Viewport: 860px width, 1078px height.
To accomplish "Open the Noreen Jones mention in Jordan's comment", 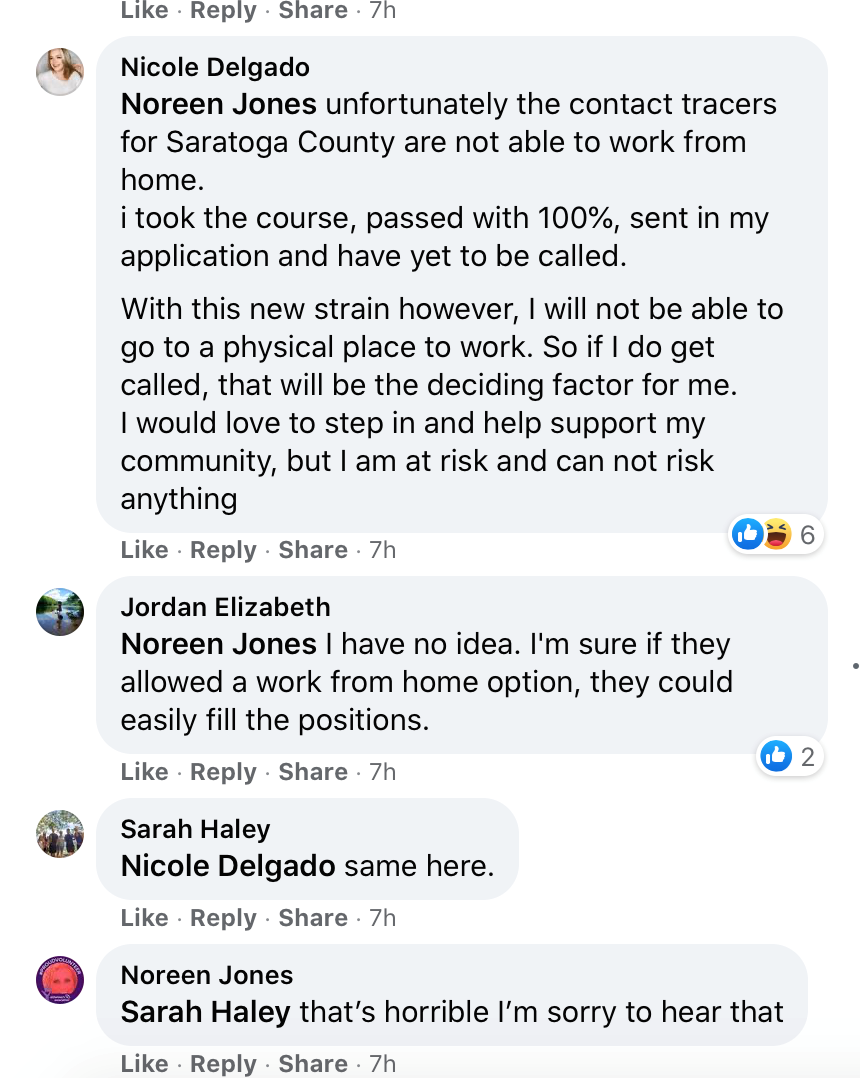I will 219,644.
